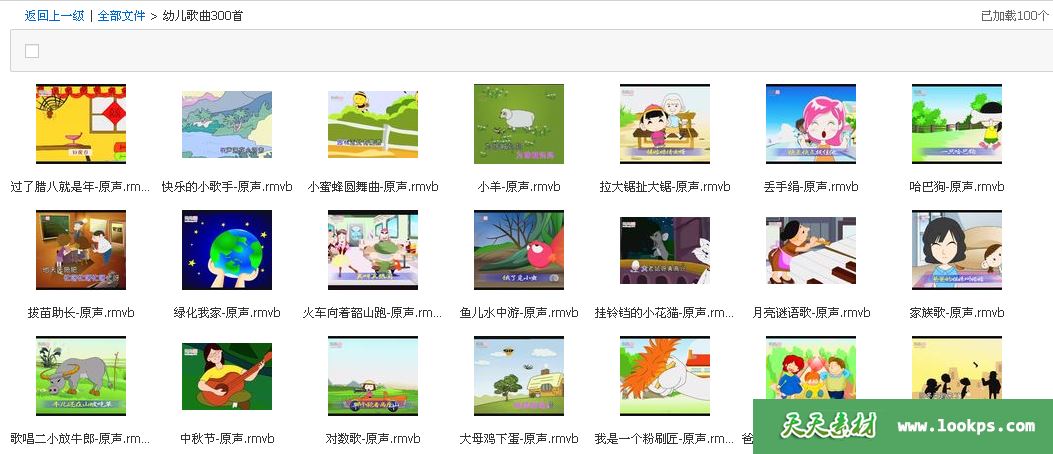Viewport: 1053px width, 454px height.
Task: Open the video 哈巴狗-原声.rmvb
Action: 957,124
